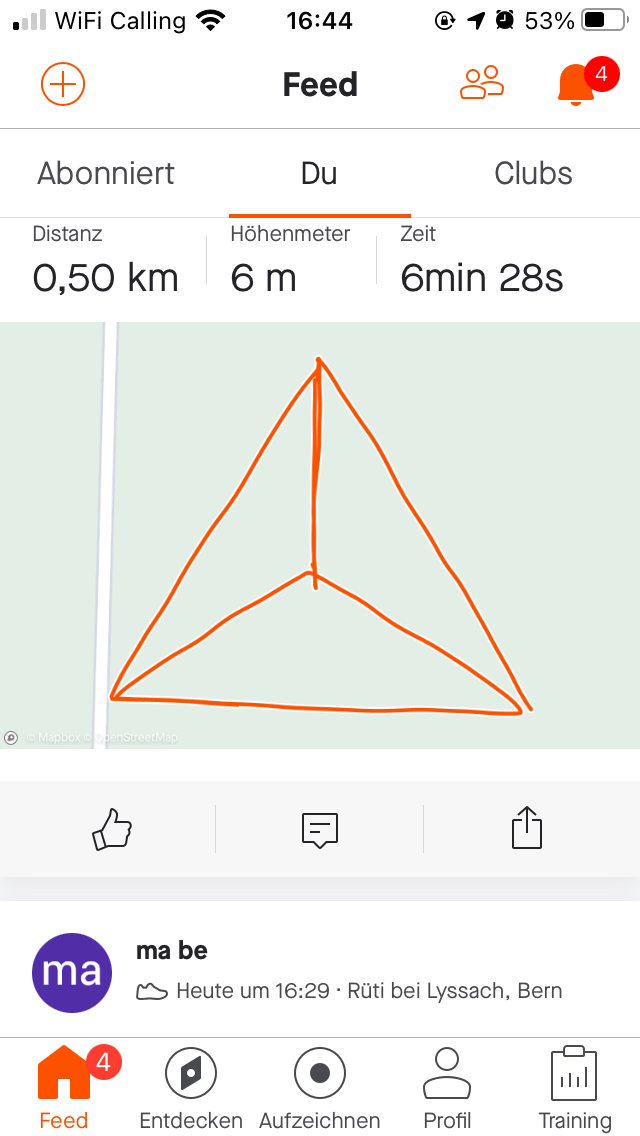The height and width of the screenshot is (1136, 640).
Task: Select the Du tab
Action: [319, 173]
